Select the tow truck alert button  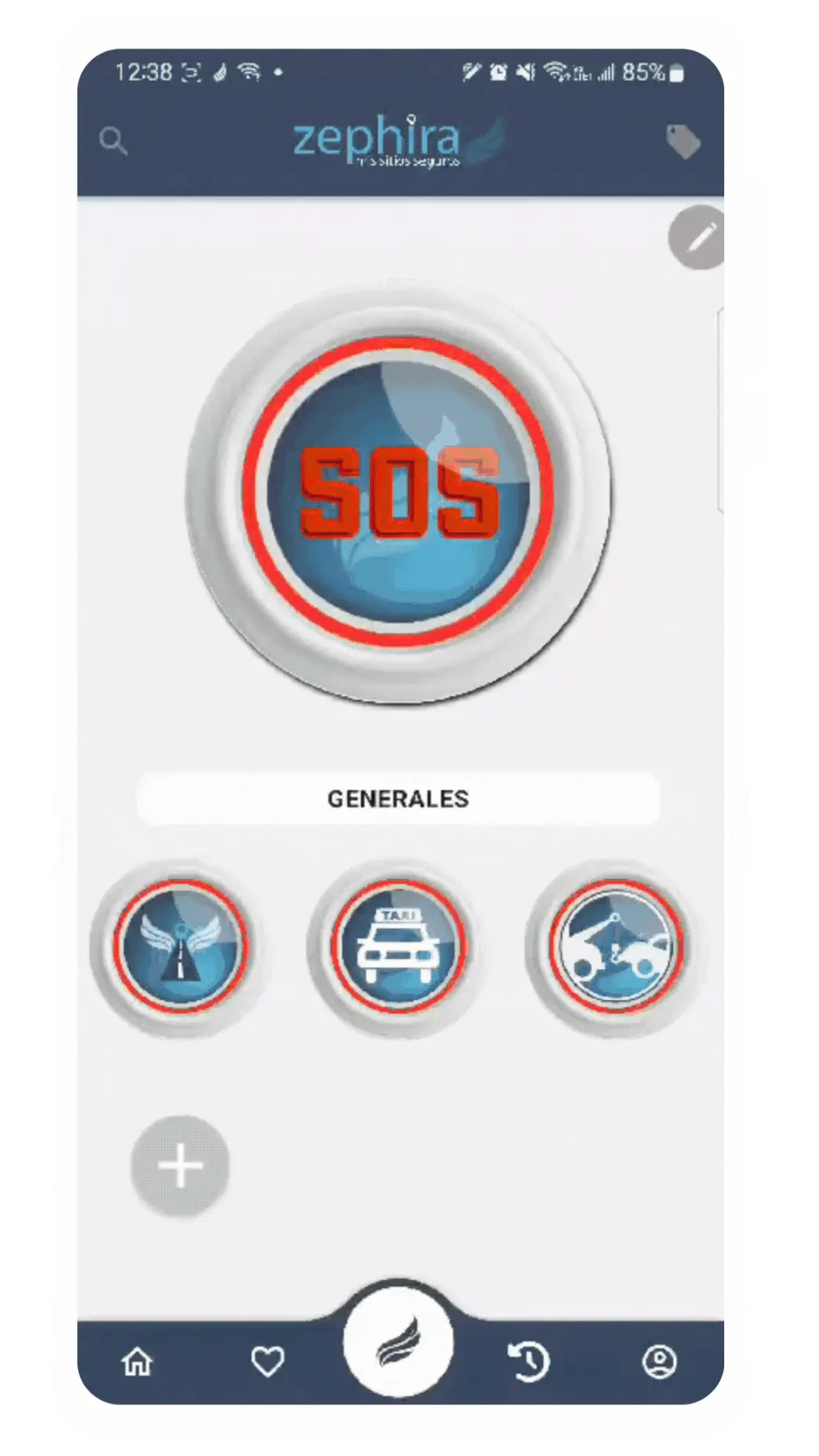click(616, 946)
